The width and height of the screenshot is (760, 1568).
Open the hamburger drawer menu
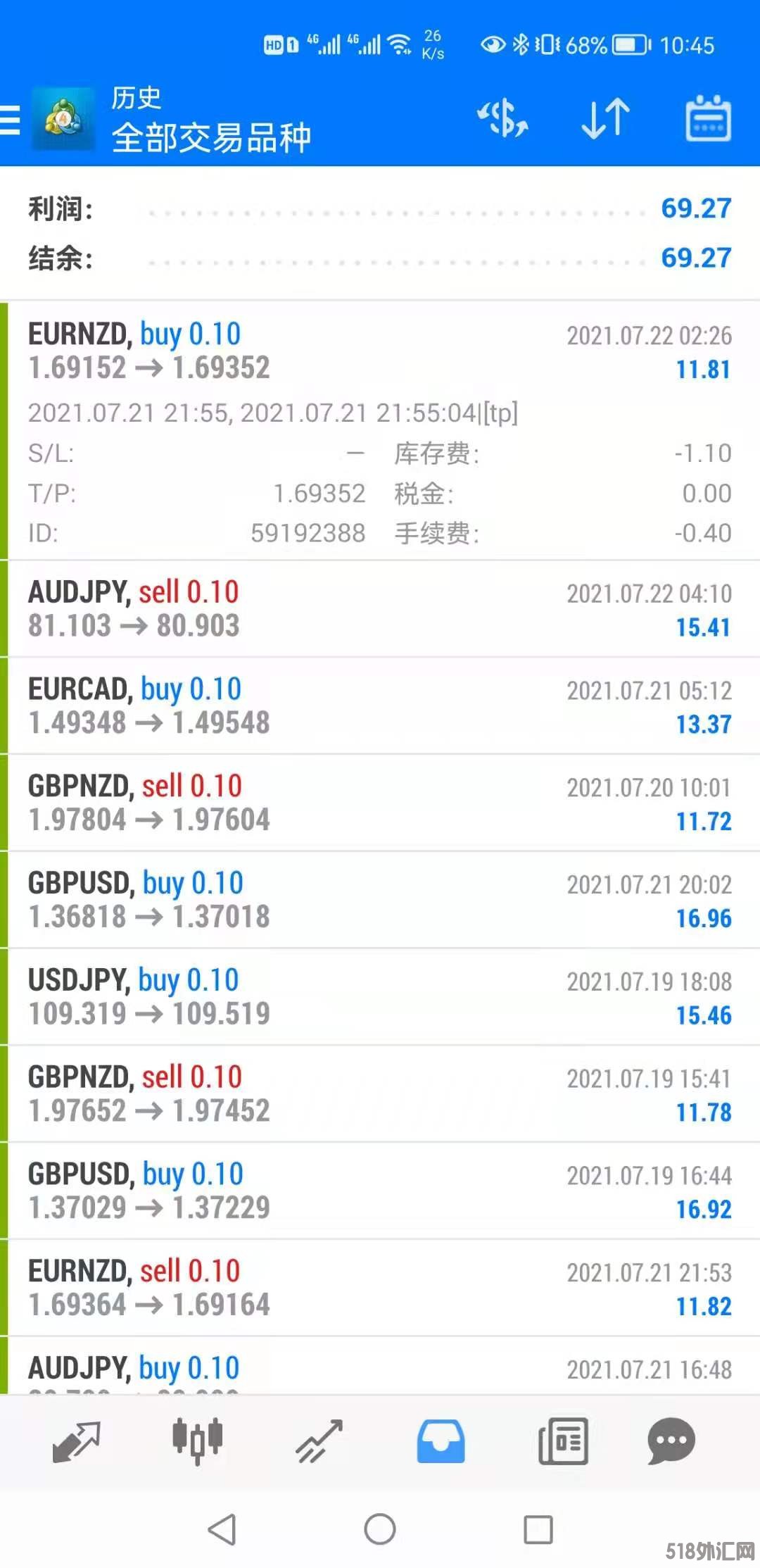11,119
